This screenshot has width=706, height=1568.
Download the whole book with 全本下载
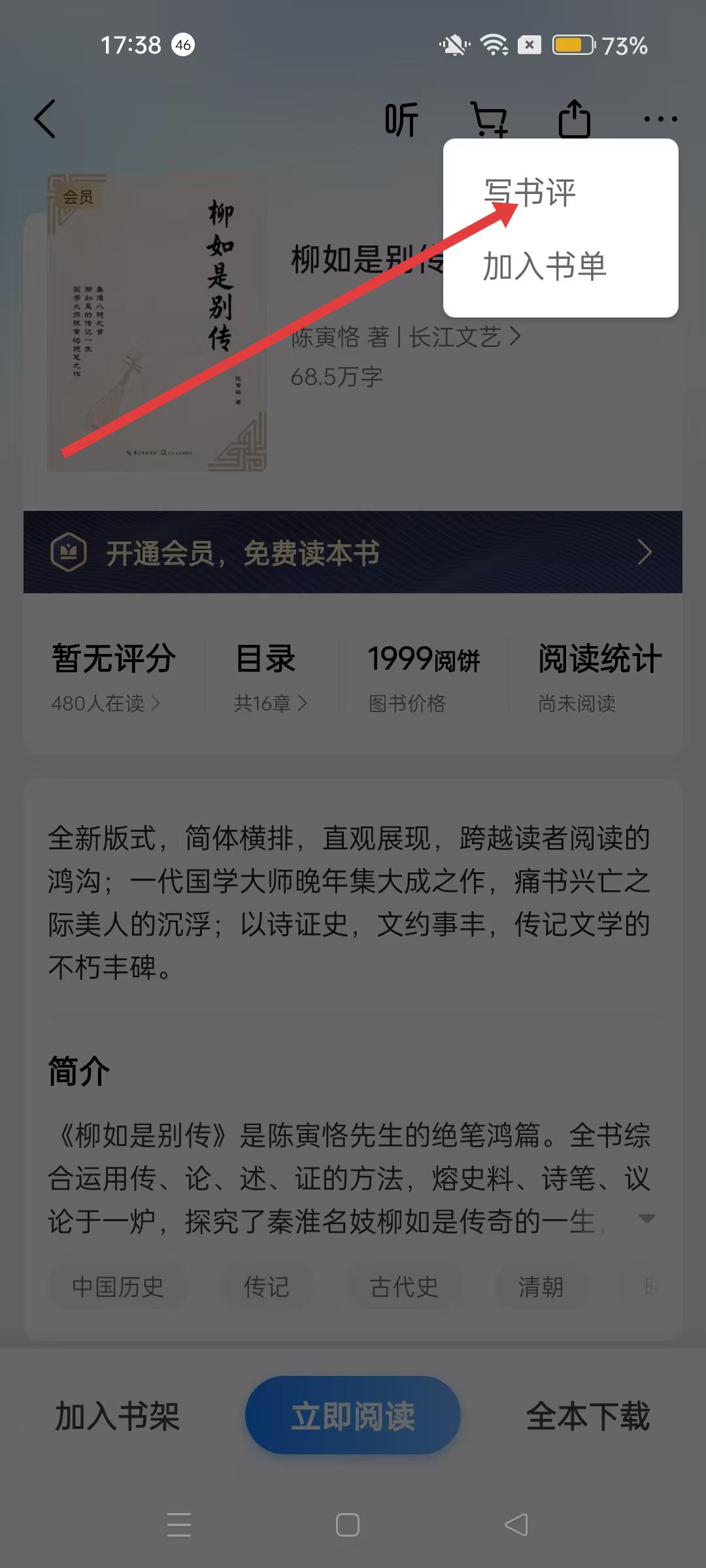[x=588, y=1416]
